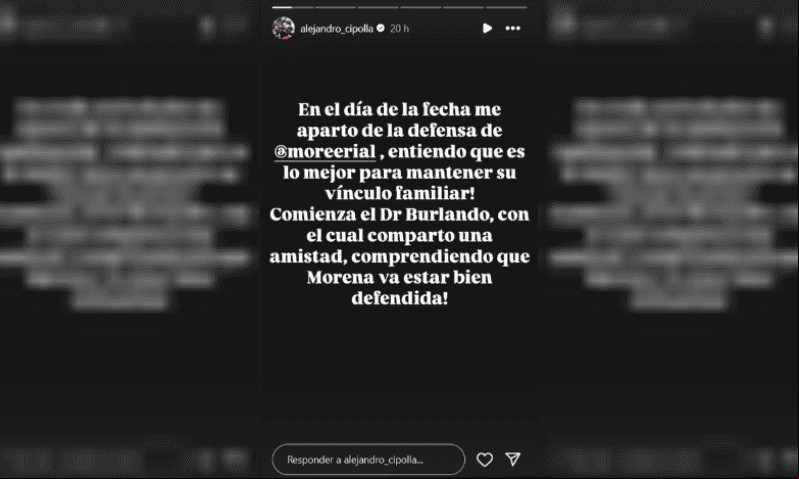Viewport: 799px width, 479px height.
Task: Resume story playback with the play button
Action: pyautogui.click(x=487, y=28)
